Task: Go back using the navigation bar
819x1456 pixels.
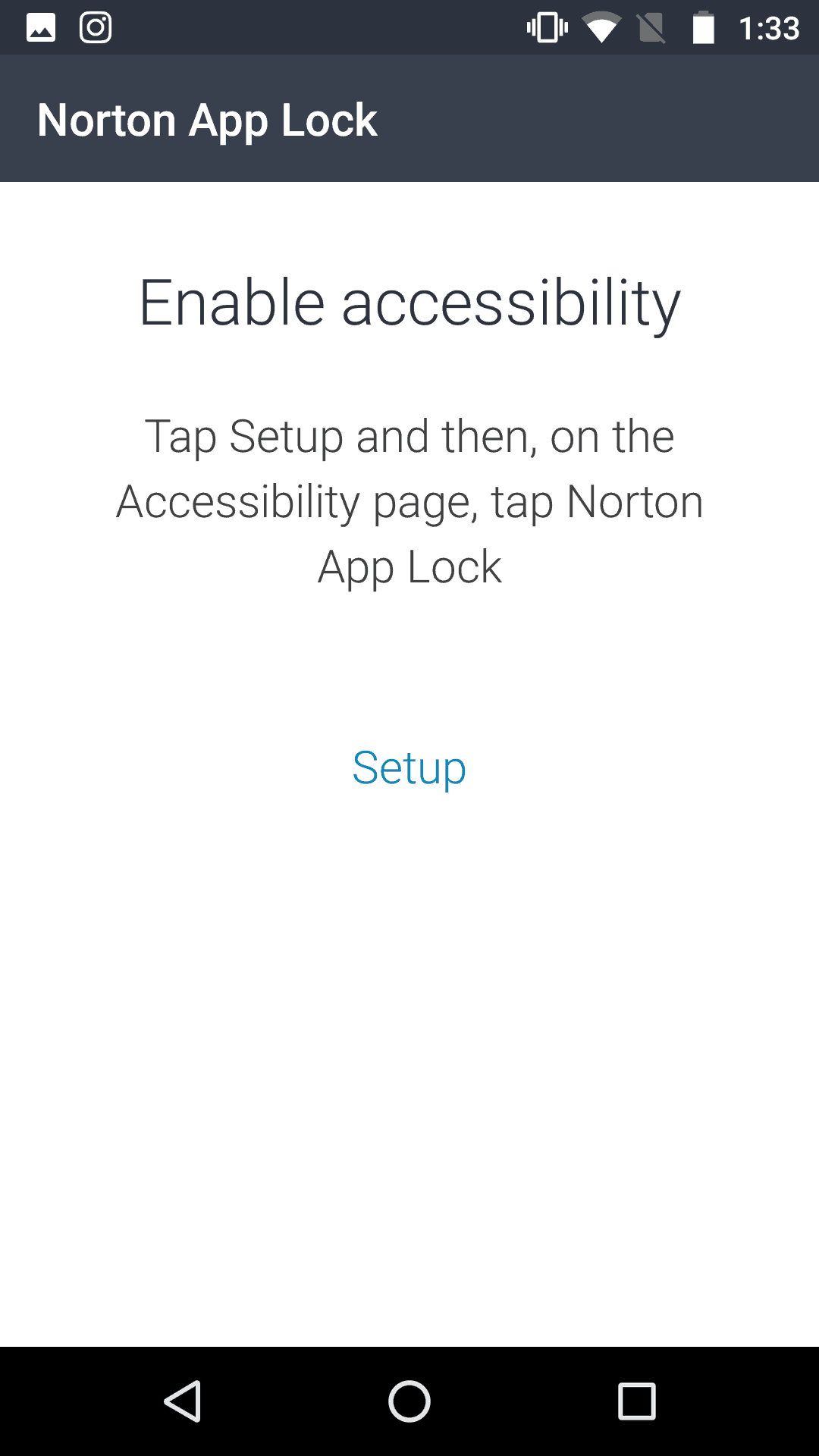Action: tap(182, 1401)
